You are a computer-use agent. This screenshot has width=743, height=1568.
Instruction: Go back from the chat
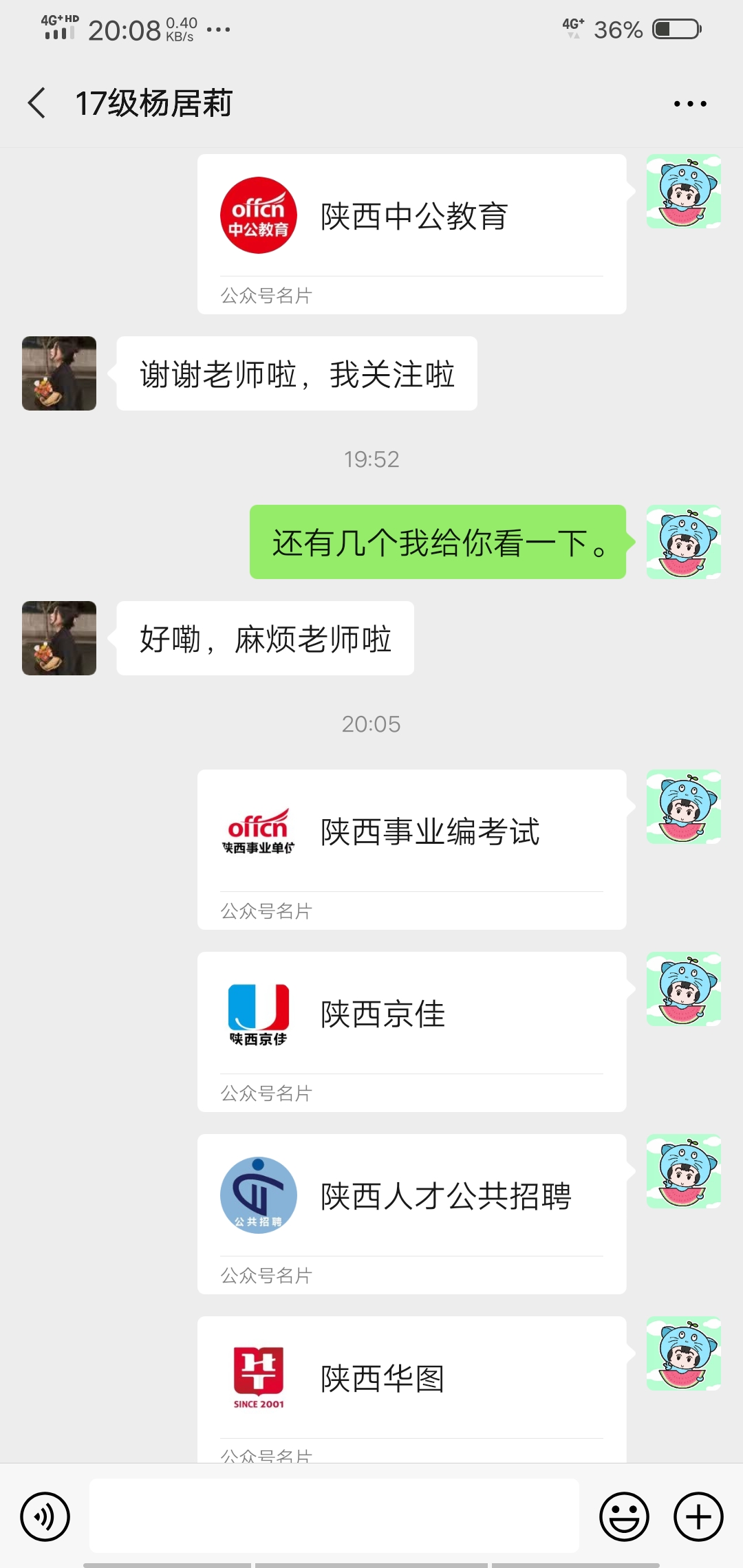[37, 103]
